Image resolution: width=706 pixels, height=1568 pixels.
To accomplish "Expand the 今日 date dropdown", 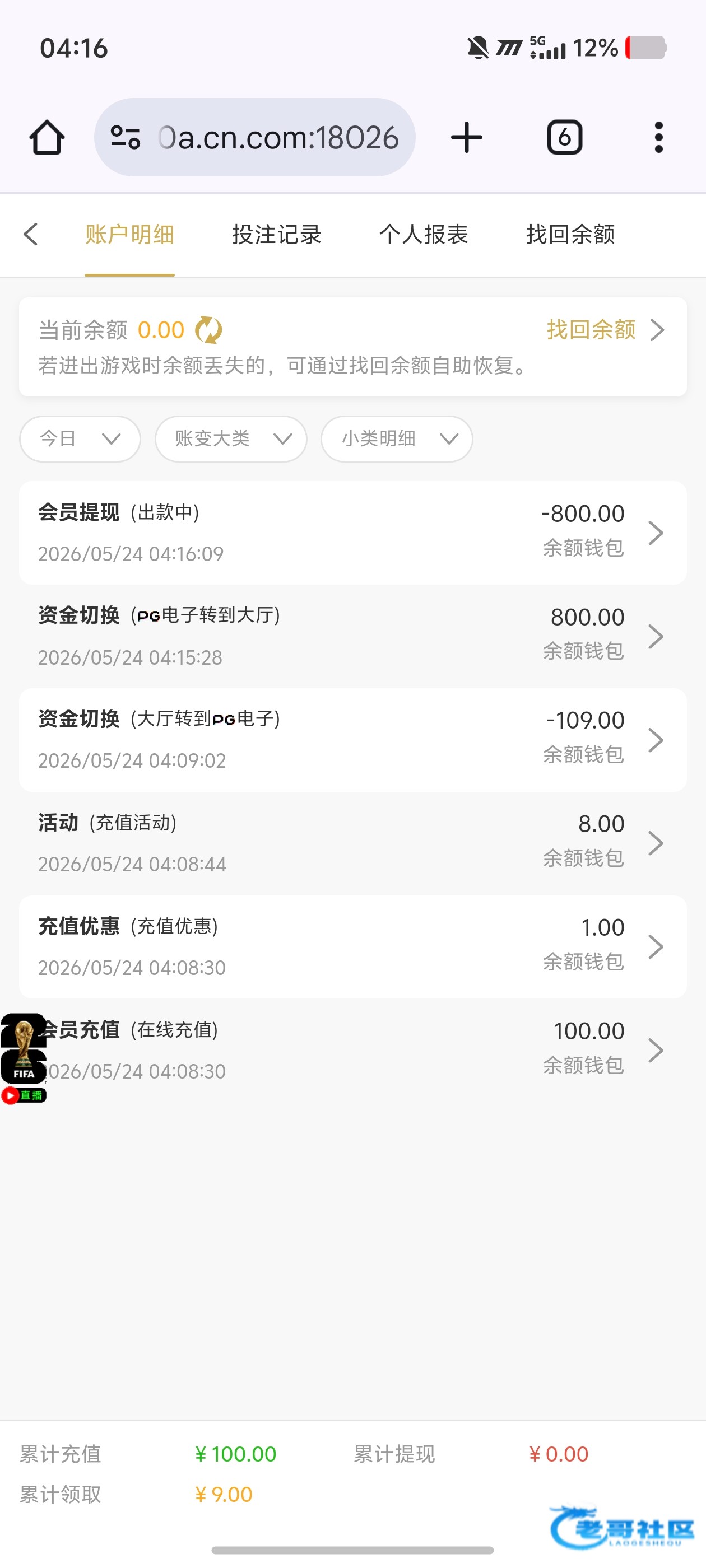I will point(80,439).
